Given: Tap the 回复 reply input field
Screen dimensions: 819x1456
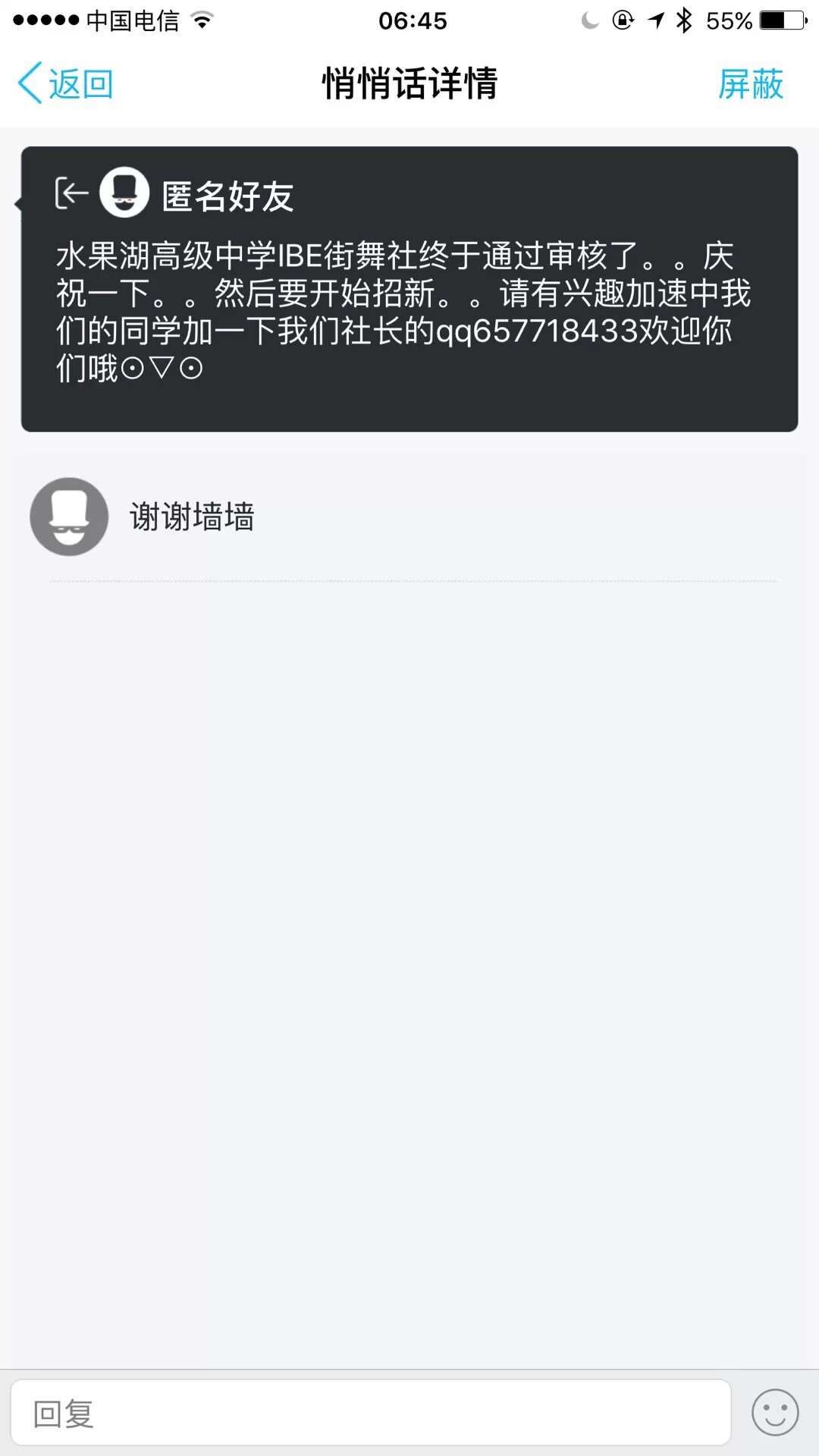Looking at the screenshot, I should 370,1413.
